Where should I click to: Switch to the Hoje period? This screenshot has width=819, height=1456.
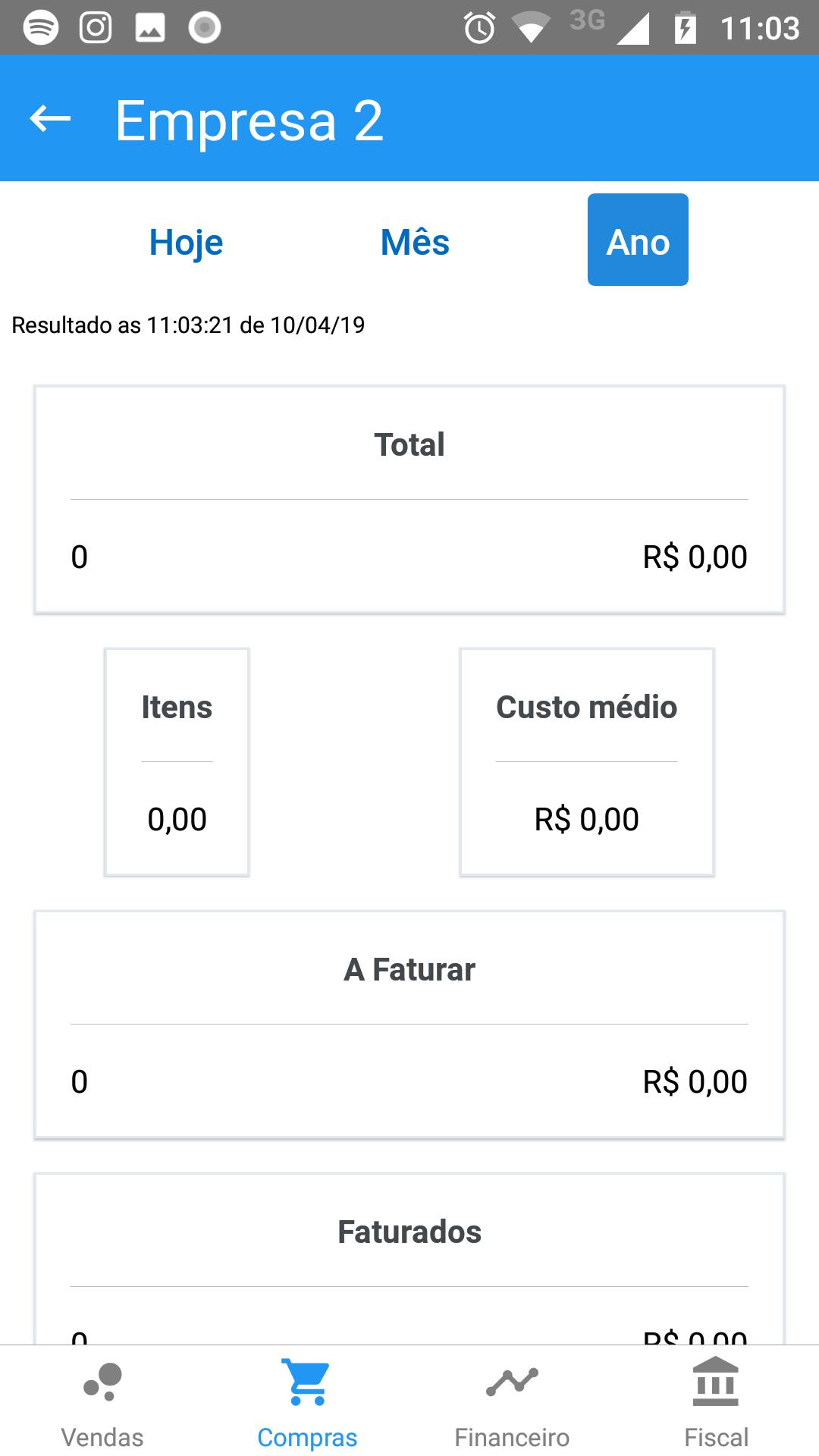tap(186, 242)
